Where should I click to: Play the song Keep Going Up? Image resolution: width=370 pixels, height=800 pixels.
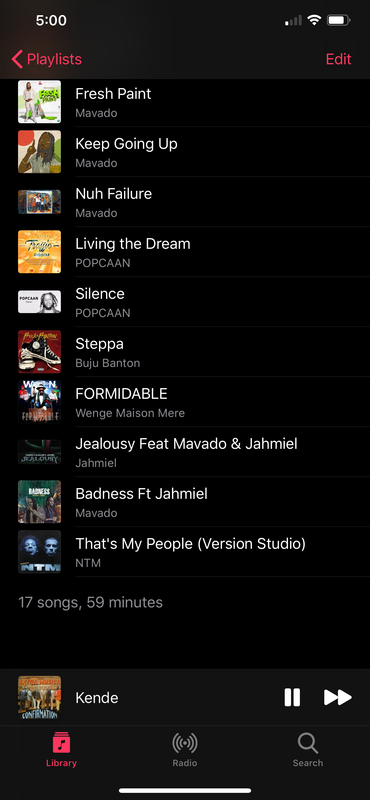185,152
